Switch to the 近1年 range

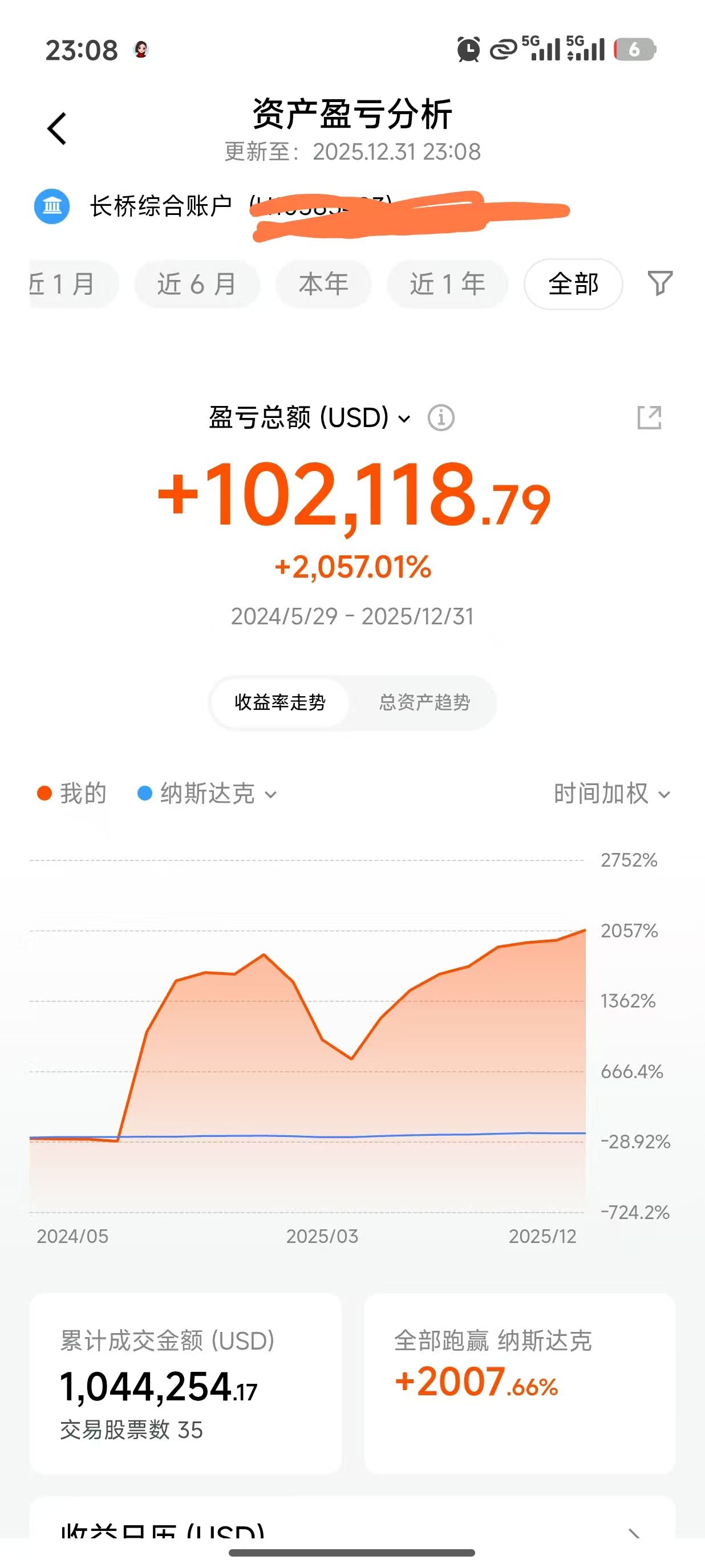[448, 283]
